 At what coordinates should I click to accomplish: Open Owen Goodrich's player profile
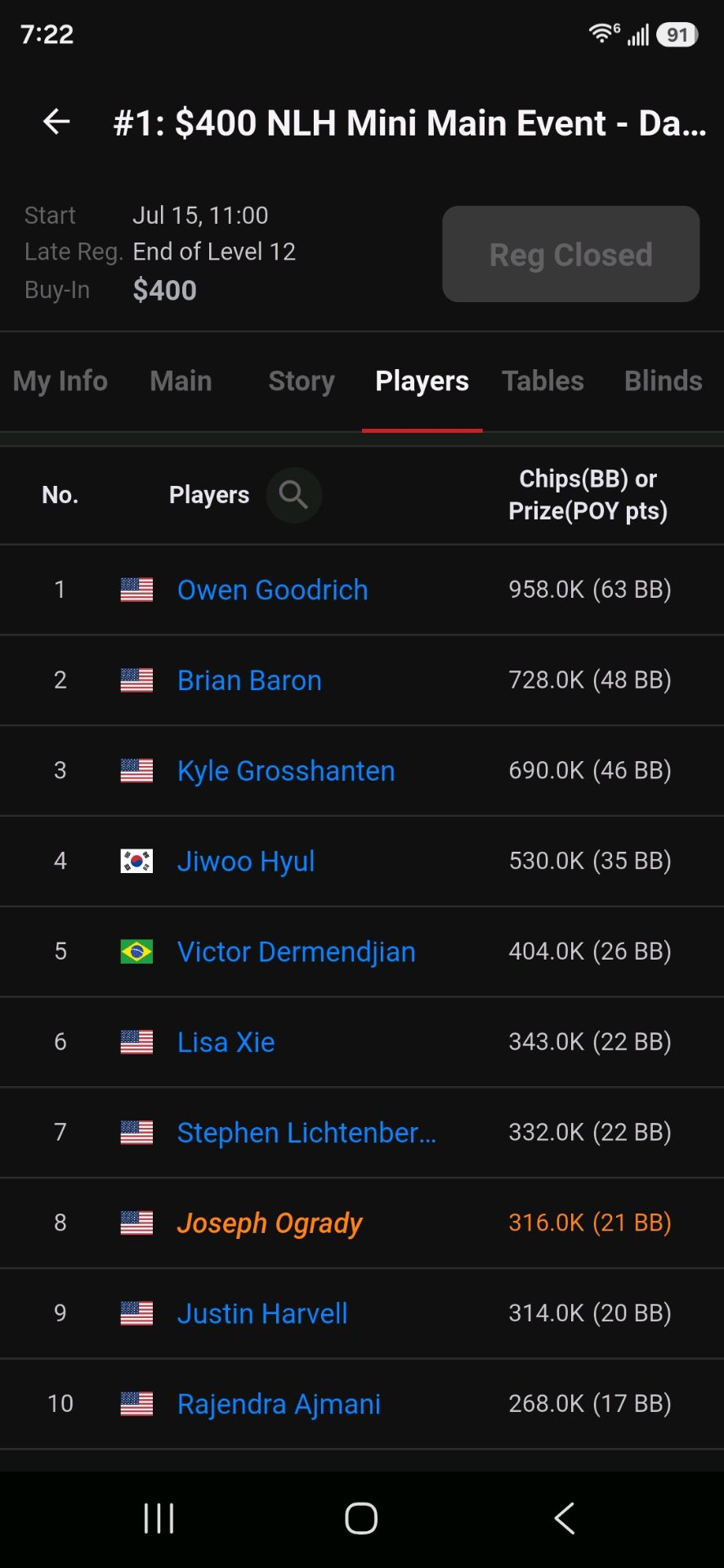[272, 590]
